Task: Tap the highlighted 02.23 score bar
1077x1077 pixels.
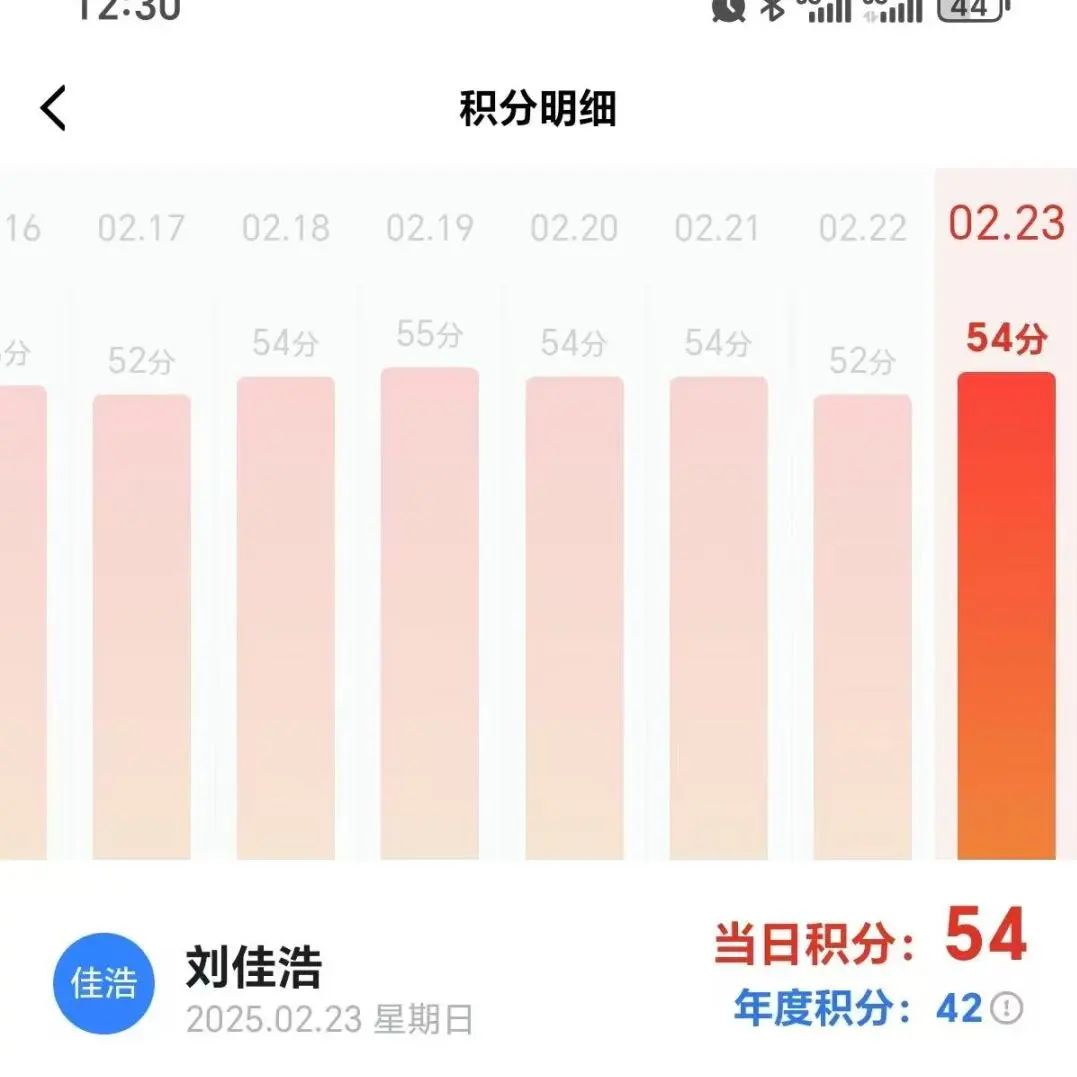Action: tap(1006, 615)
